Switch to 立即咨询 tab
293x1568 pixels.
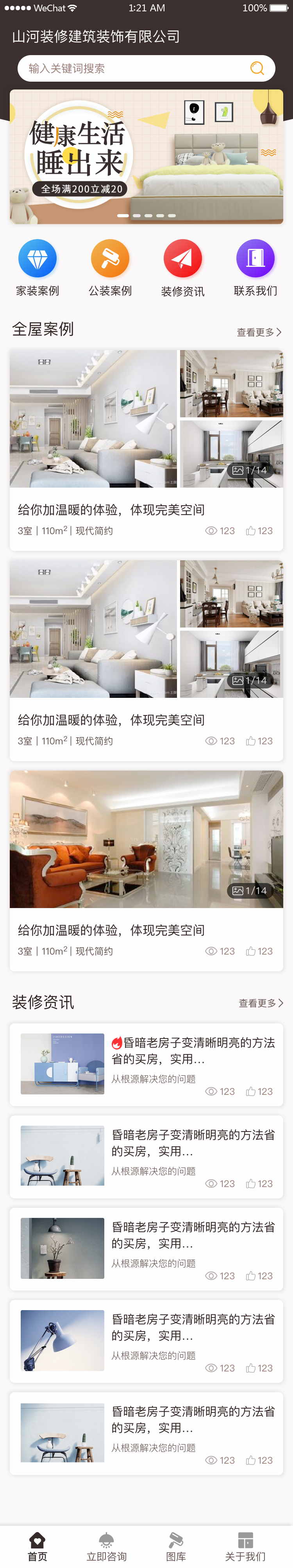[107, 1546]
